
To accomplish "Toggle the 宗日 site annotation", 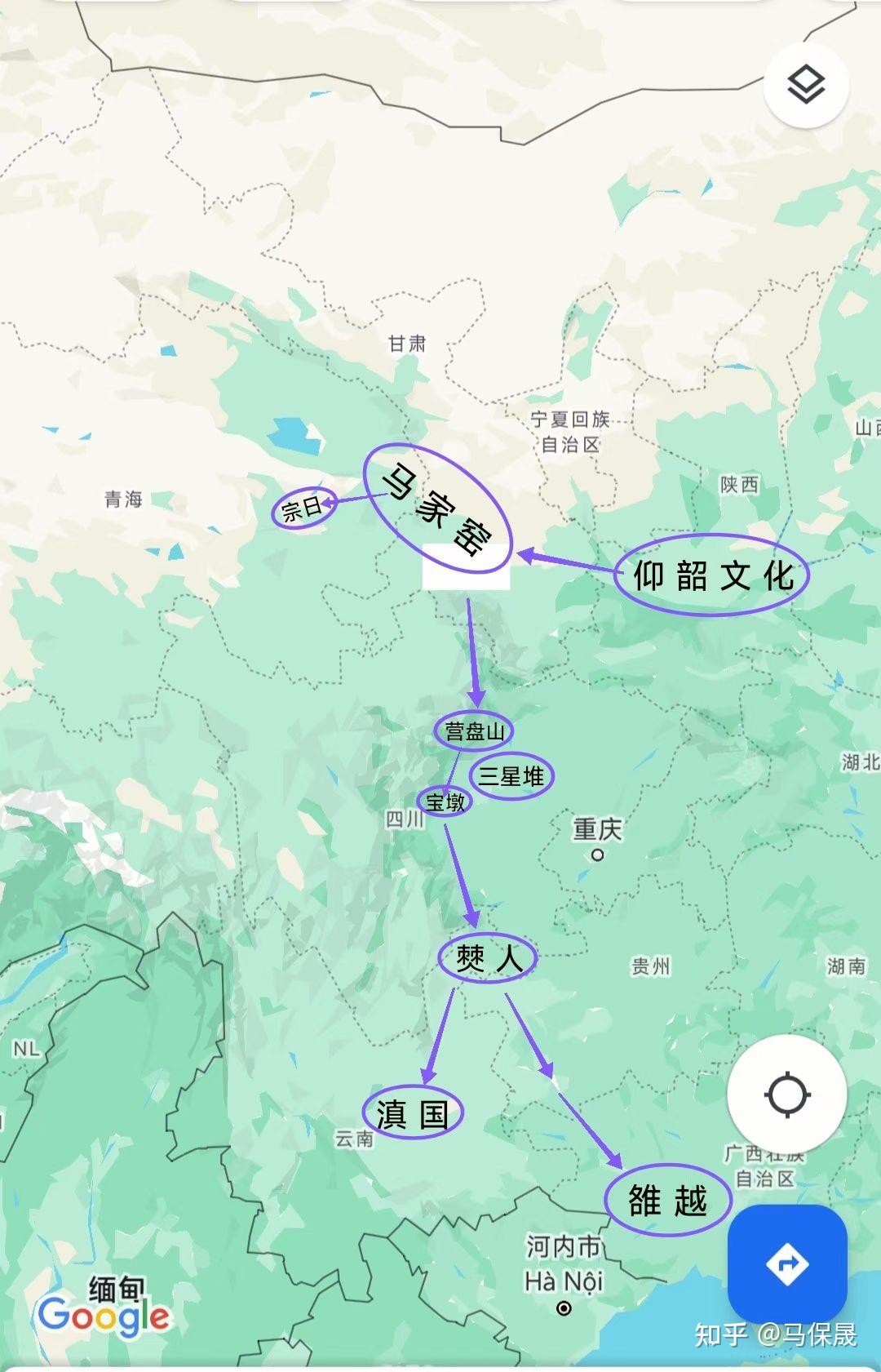I will point(303,507).
